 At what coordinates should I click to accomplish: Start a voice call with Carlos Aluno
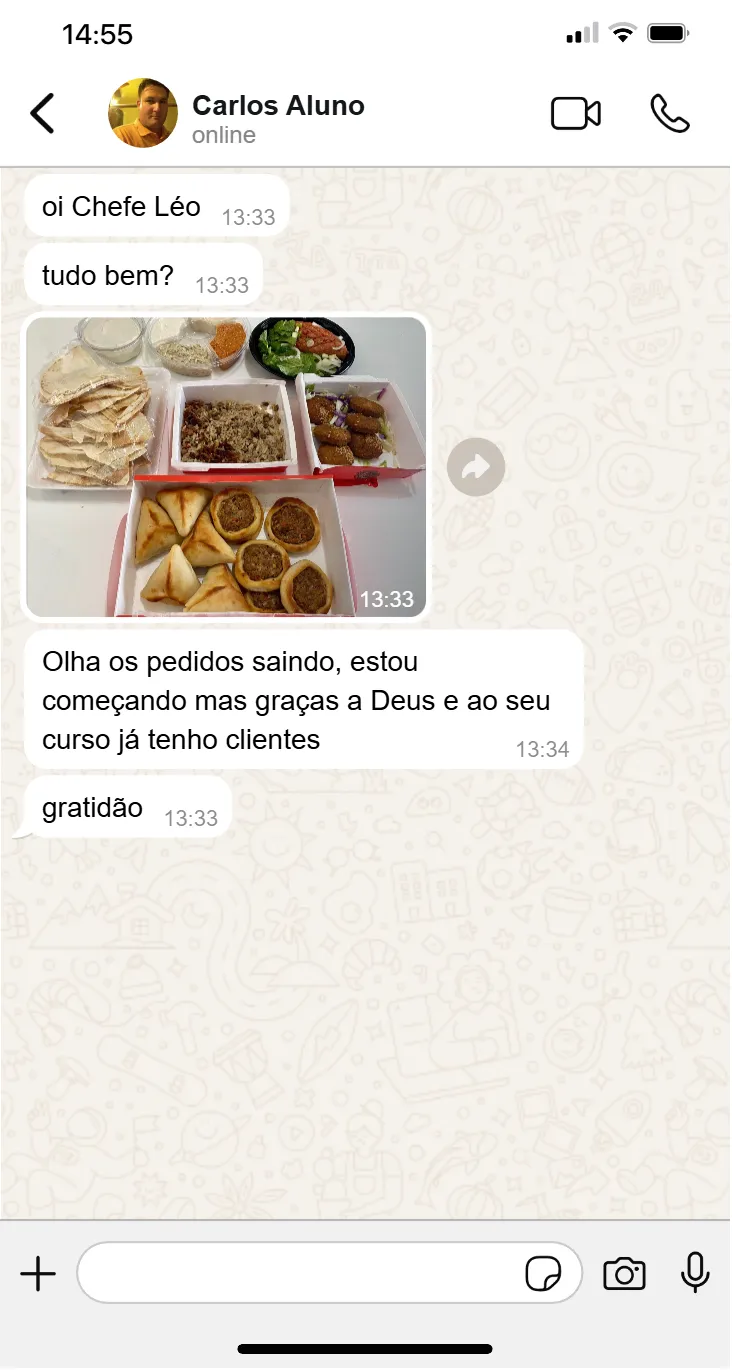click(669, 114)
